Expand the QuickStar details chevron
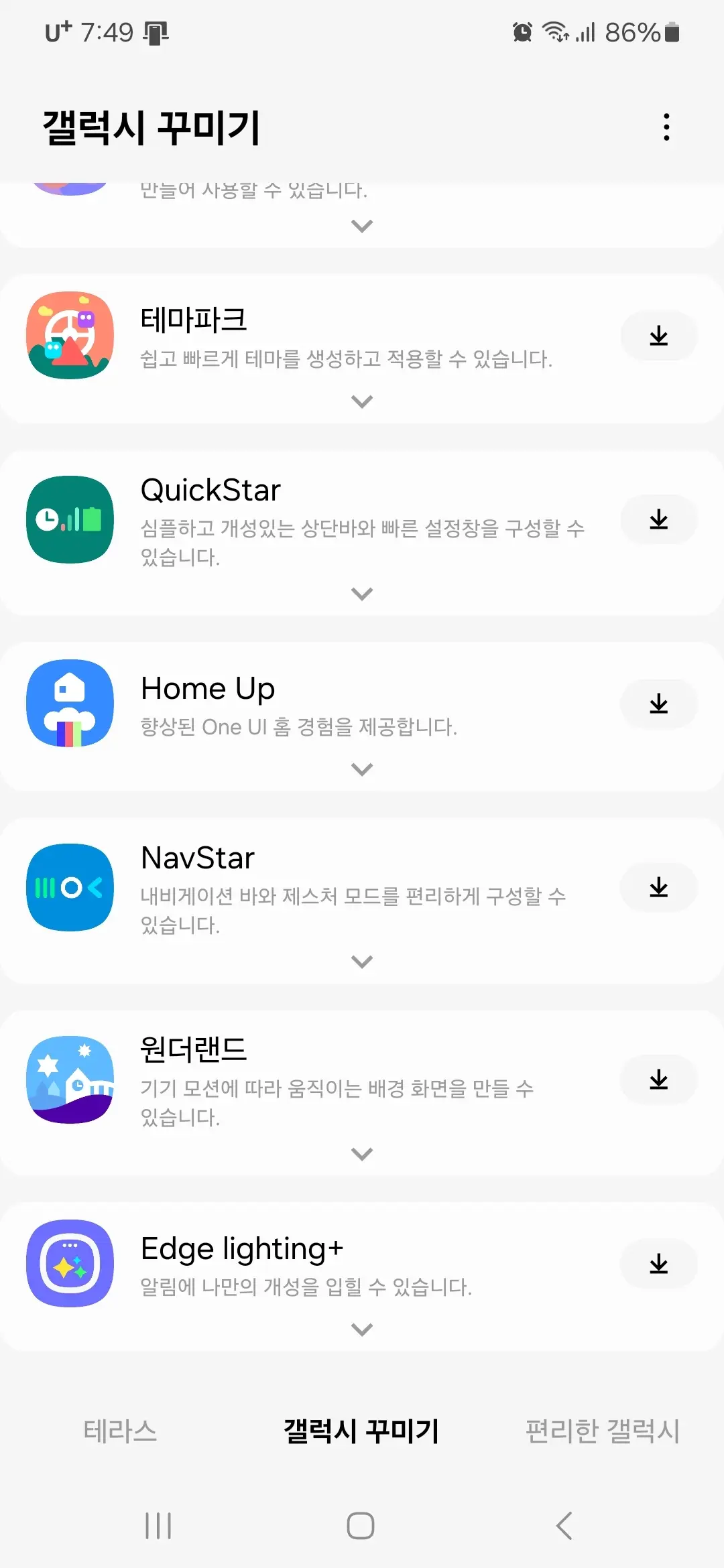Screen dimensions: 724x1568 (361, 594)
